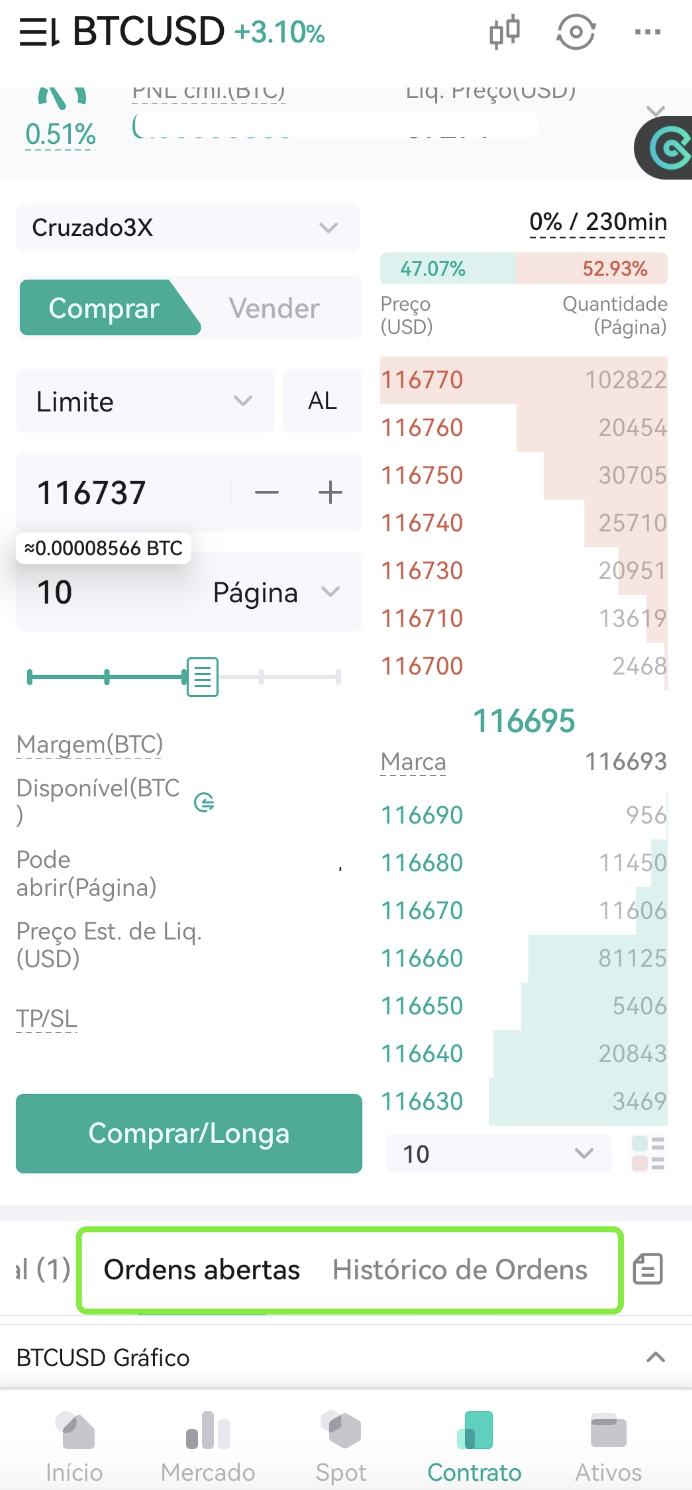
Task: Tap the AL button
Action: [322, 401]
